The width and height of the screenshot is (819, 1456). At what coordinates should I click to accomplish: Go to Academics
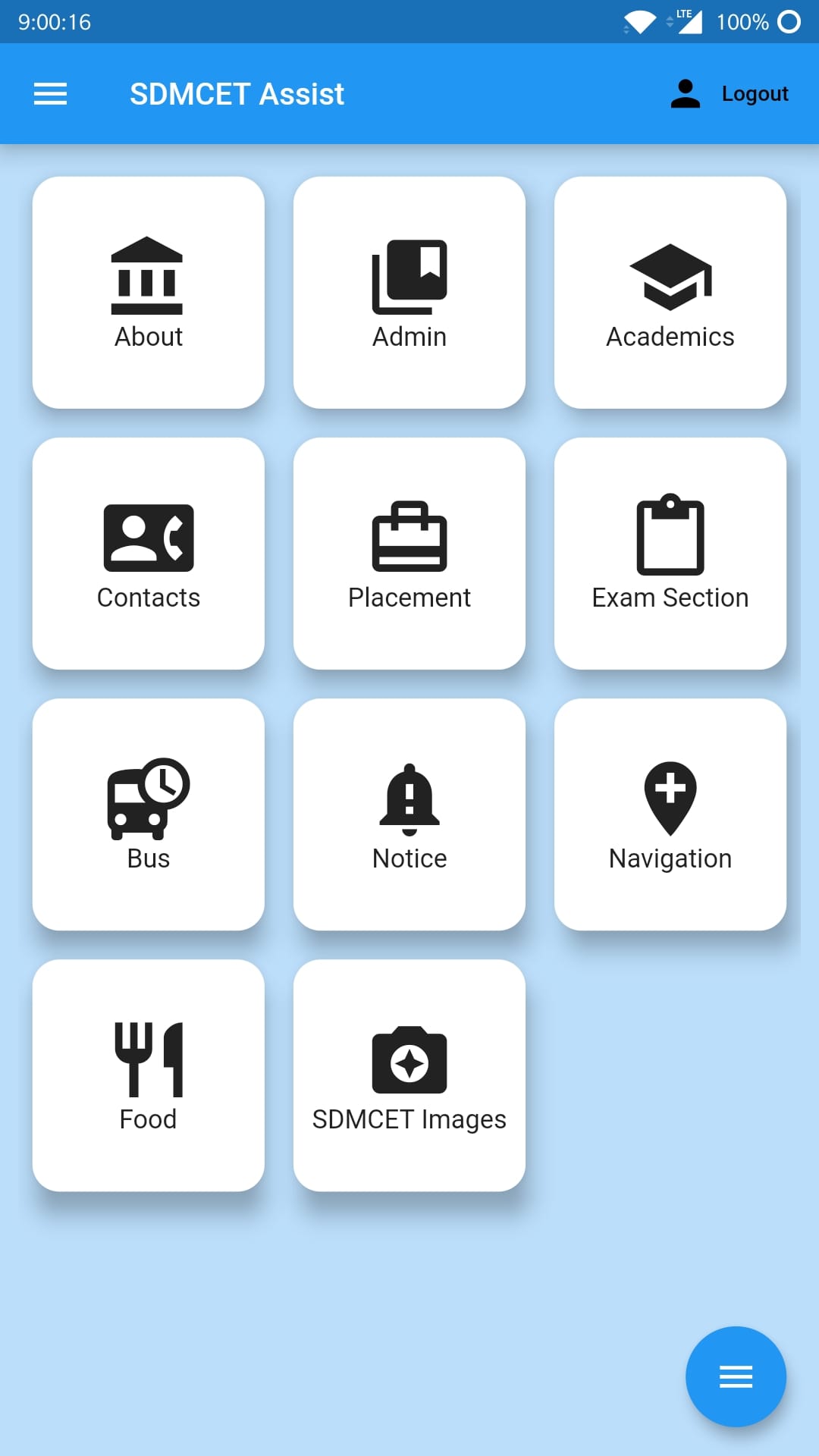click(670, 293)
